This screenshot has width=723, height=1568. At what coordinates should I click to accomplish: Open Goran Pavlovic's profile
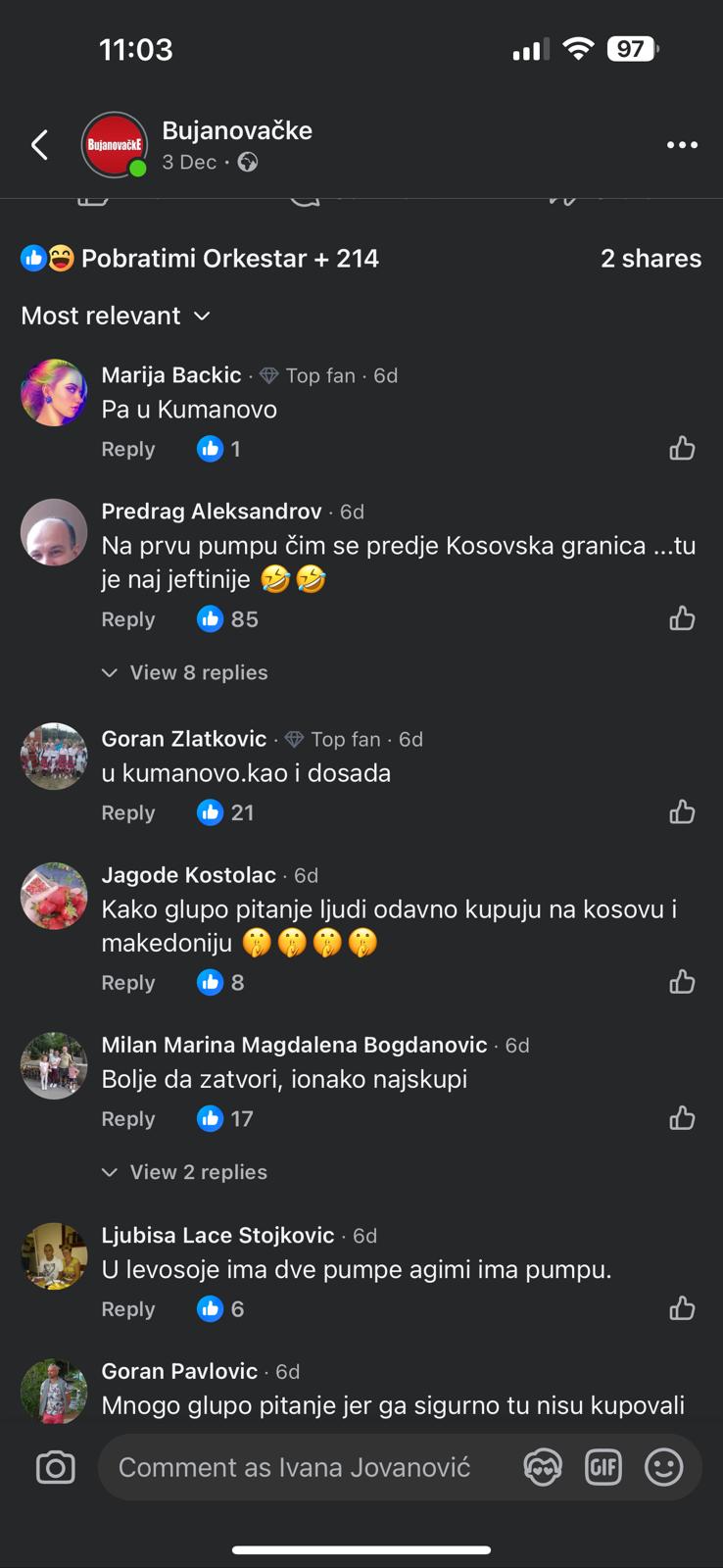click(179, 1371)
